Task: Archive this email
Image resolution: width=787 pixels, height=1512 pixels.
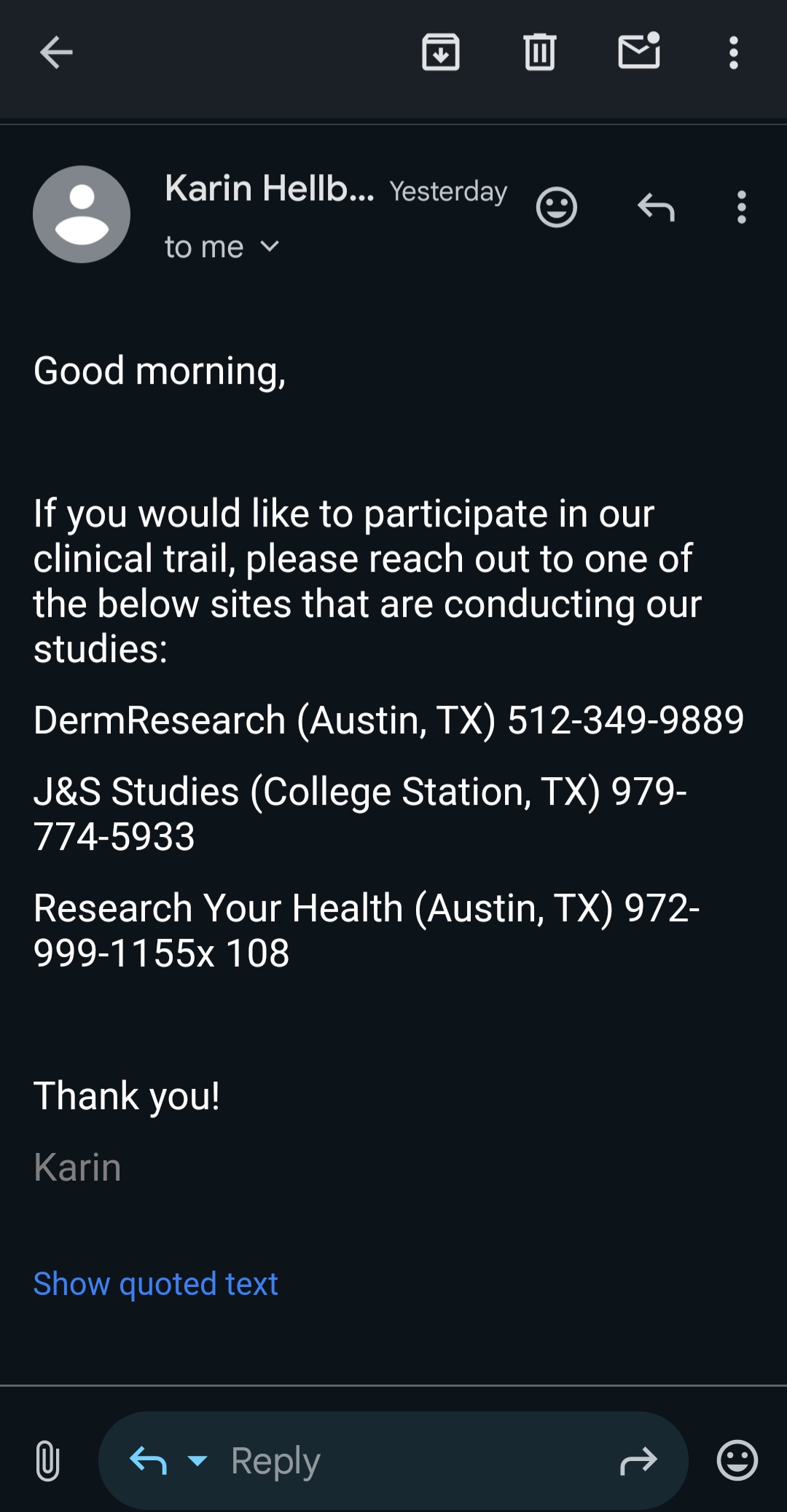Action: pyautogui.click(x=441, y=52)
